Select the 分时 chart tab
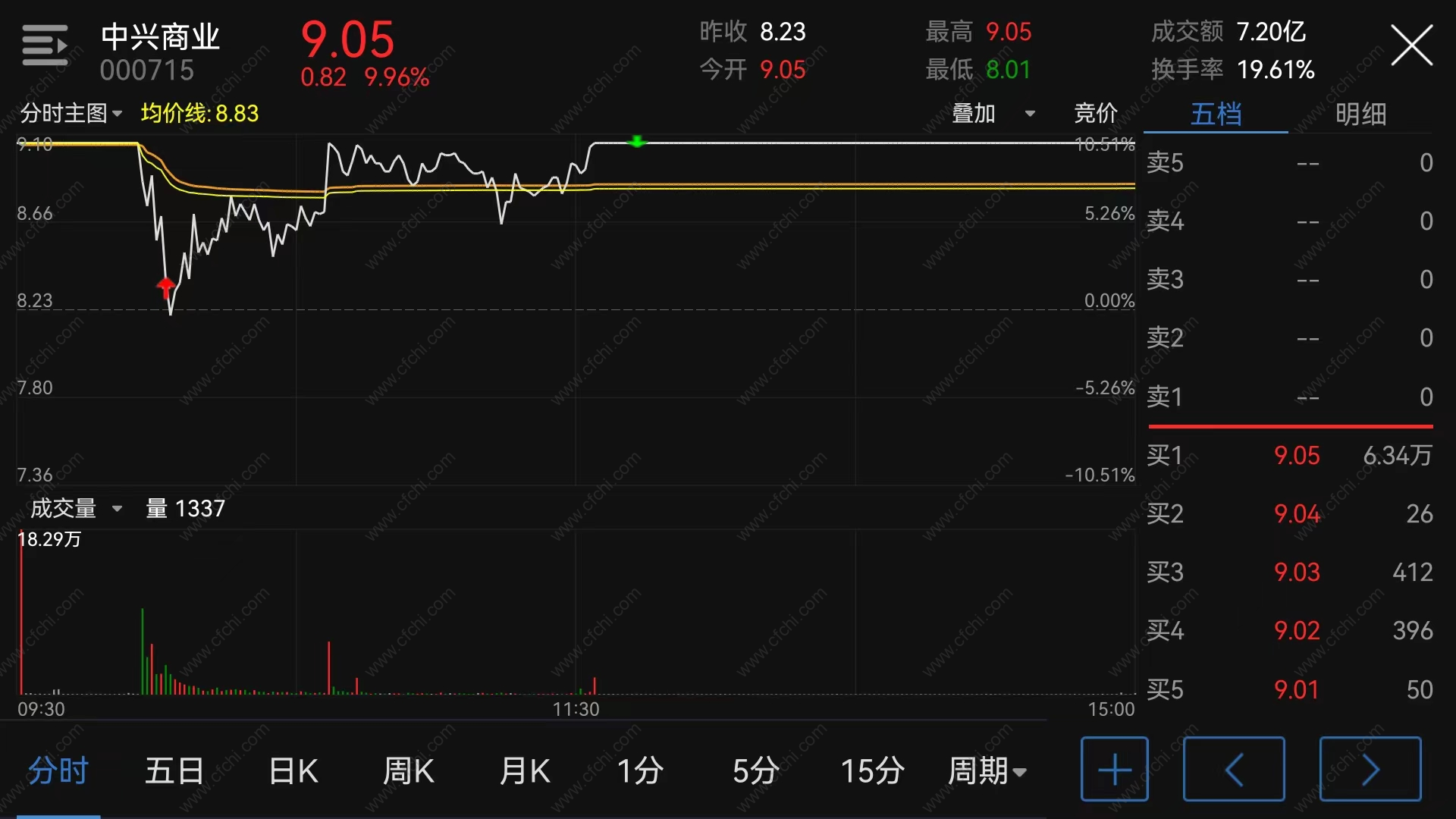Viewport: 1456px width, 819px height. pos(58,770)
